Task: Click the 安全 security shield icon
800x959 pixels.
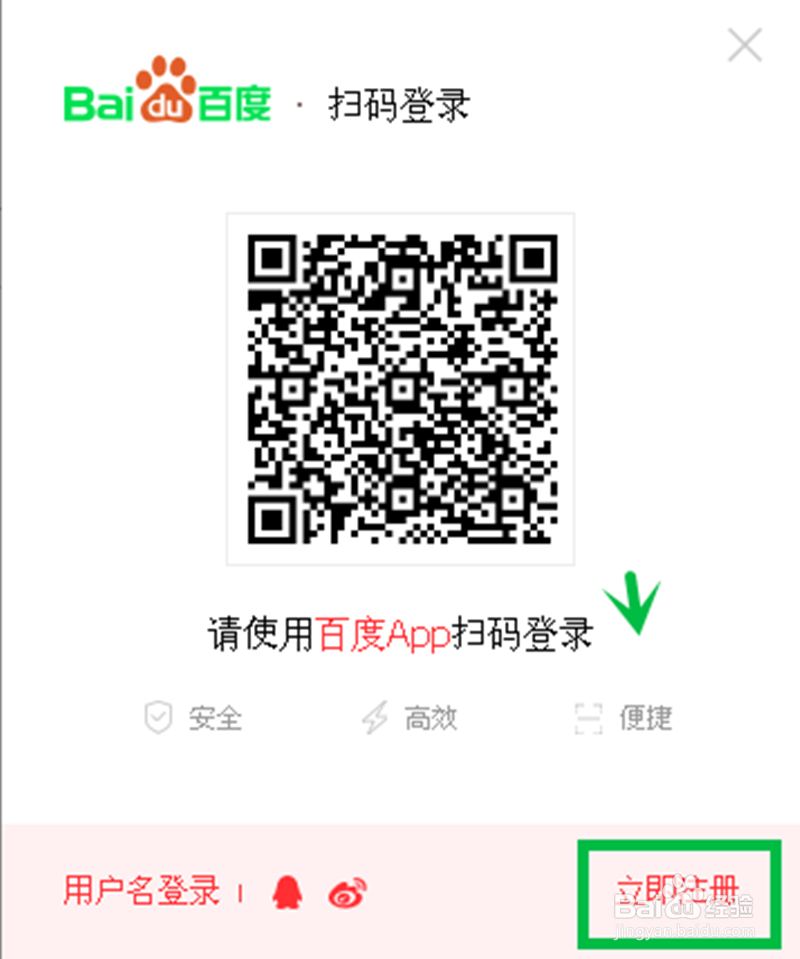Action: [156, 719]
